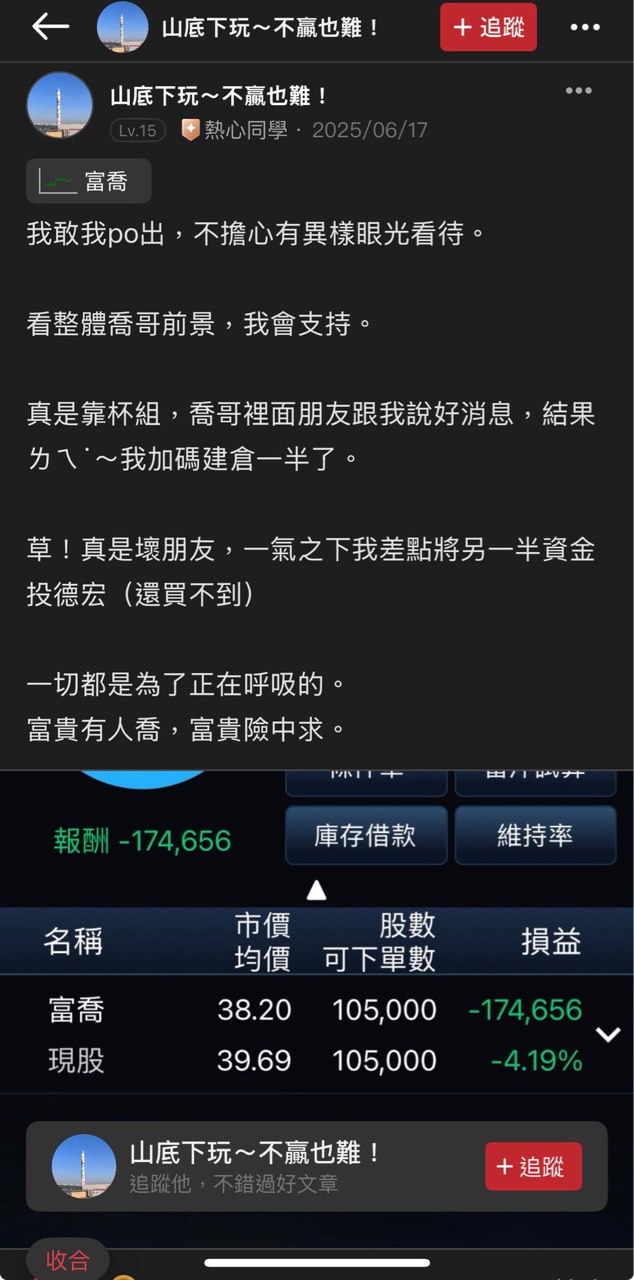This screenshot has width=634, height=1280.
Task: Open the 富喬 stock tag chip
Action: (89, 182)
